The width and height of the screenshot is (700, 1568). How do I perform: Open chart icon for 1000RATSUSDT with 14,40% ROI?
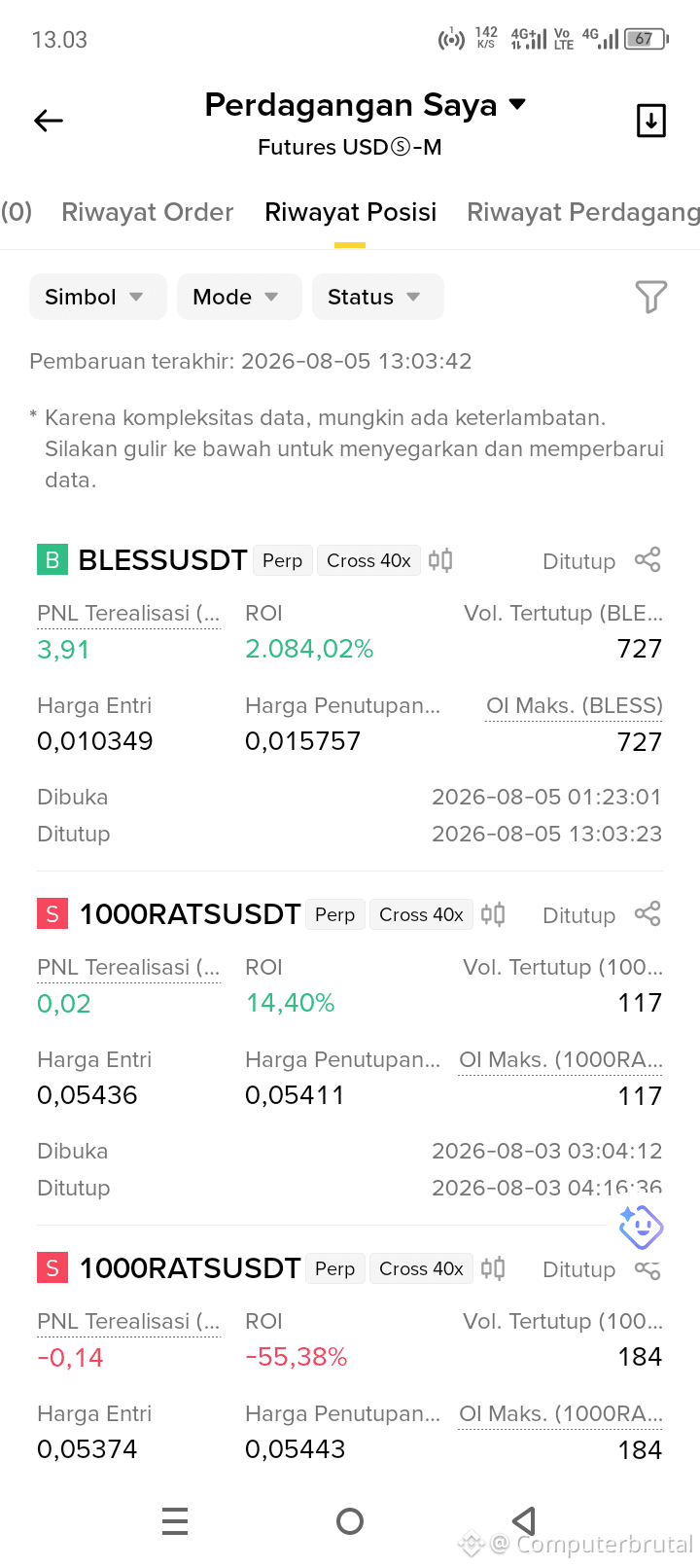click(x=493, y=914)
